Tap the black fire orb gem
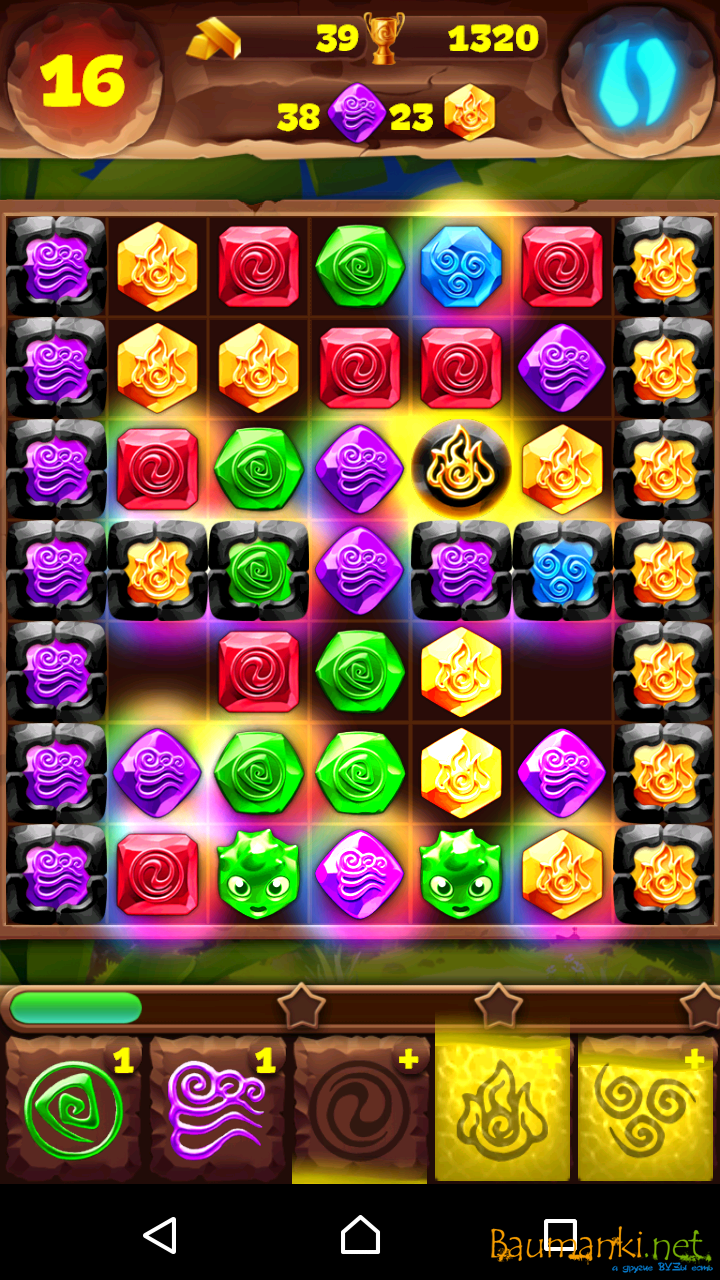 461,468
